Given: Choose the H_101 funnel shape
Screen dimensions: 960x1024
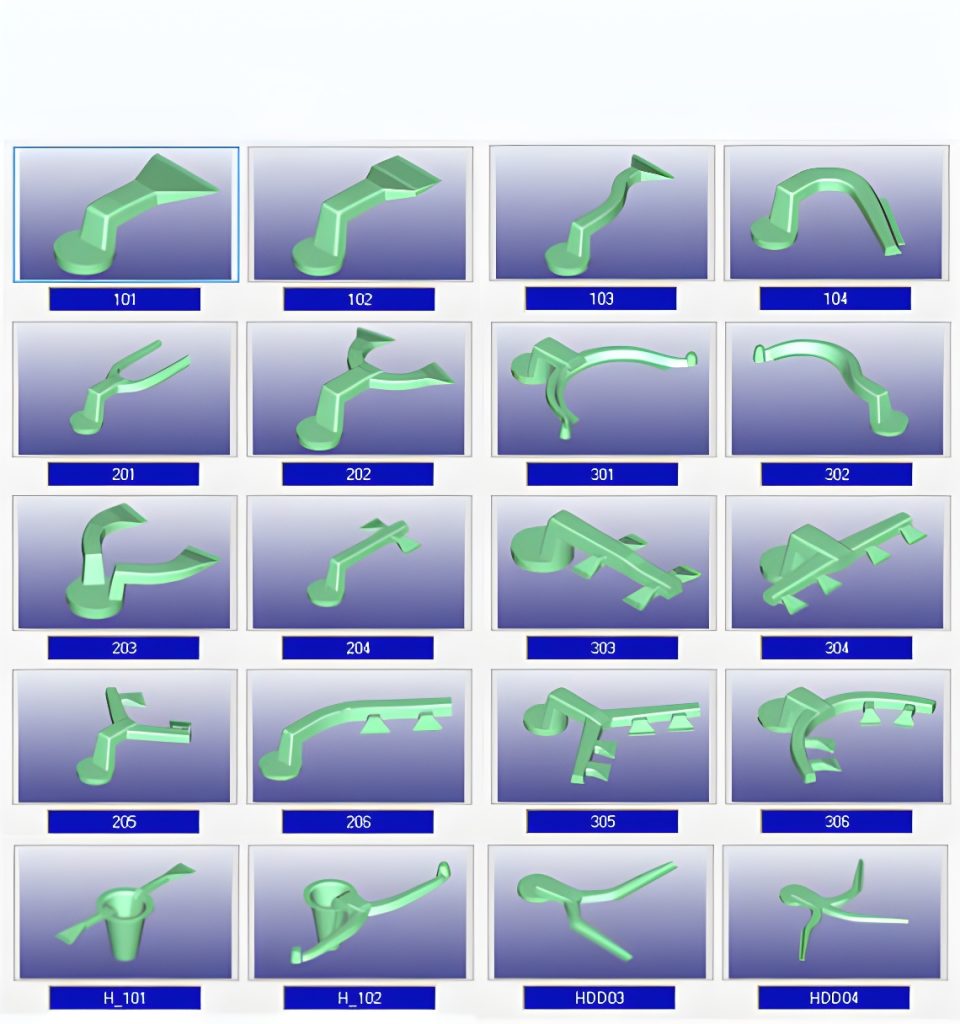Looking at the screenshot, I should (x=125, y=912).
